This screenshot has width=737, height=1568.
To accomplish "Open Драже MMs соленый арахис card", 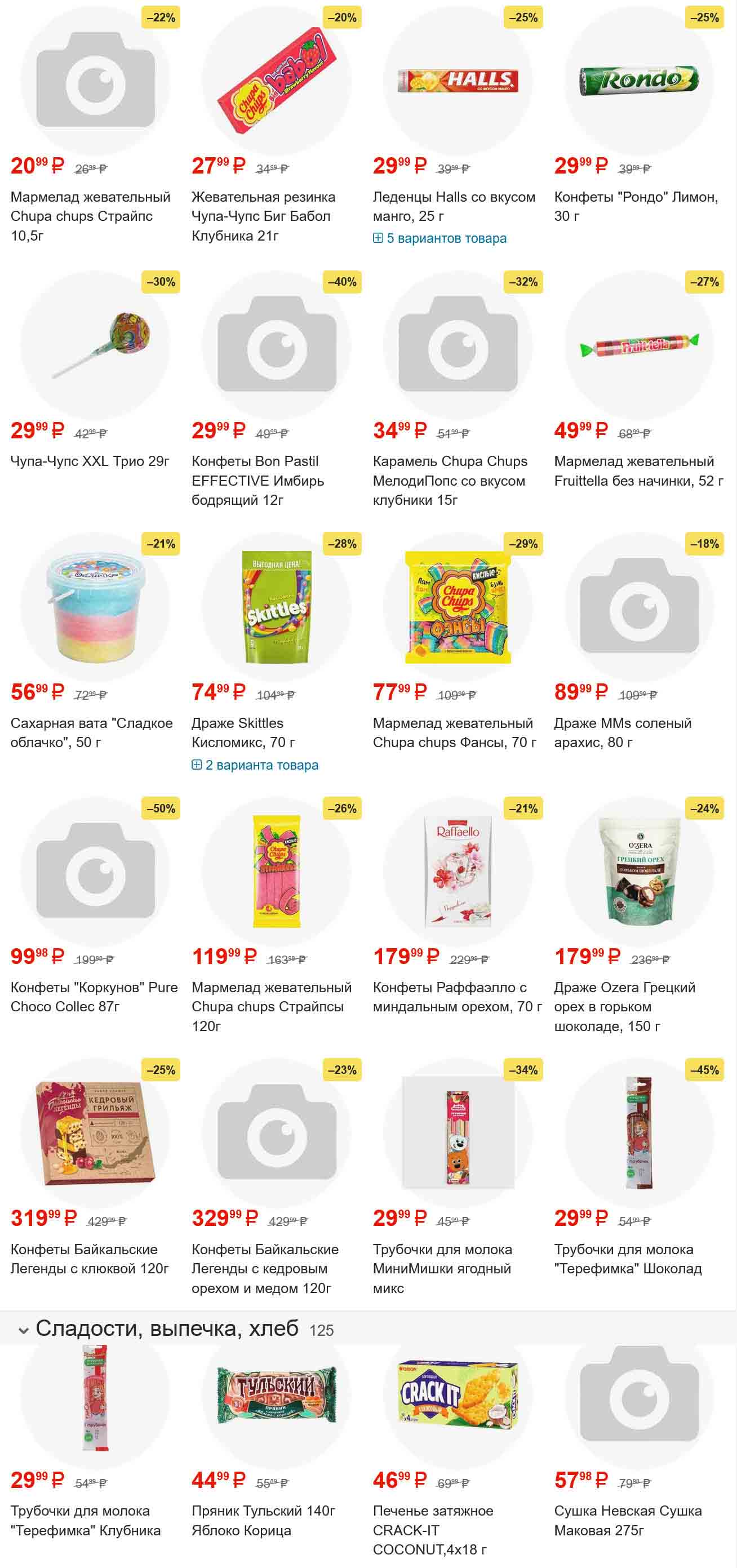I will (x=622, y=732).
